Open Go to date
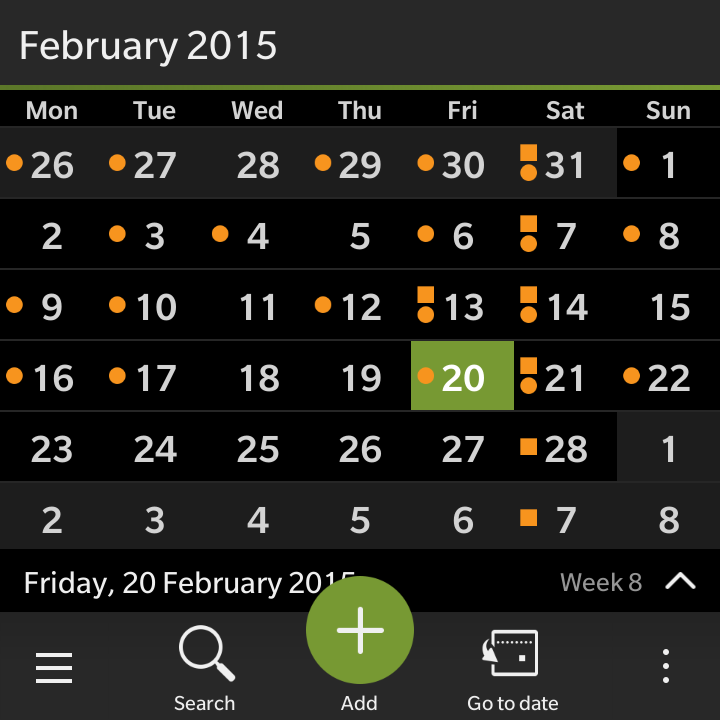 [512, 670]
